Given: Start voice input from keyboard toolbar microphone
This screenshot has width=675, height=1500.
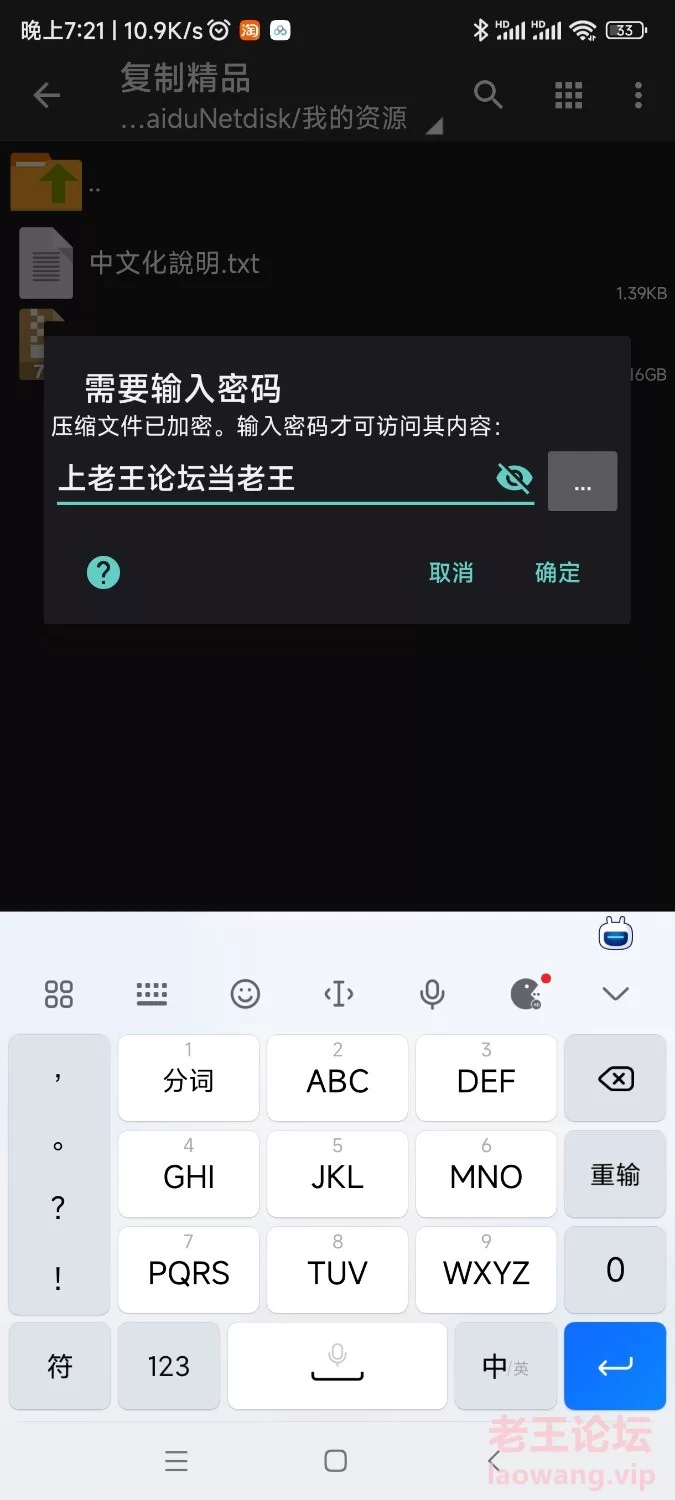Looking at the screenshot, I should pos(432,993).
